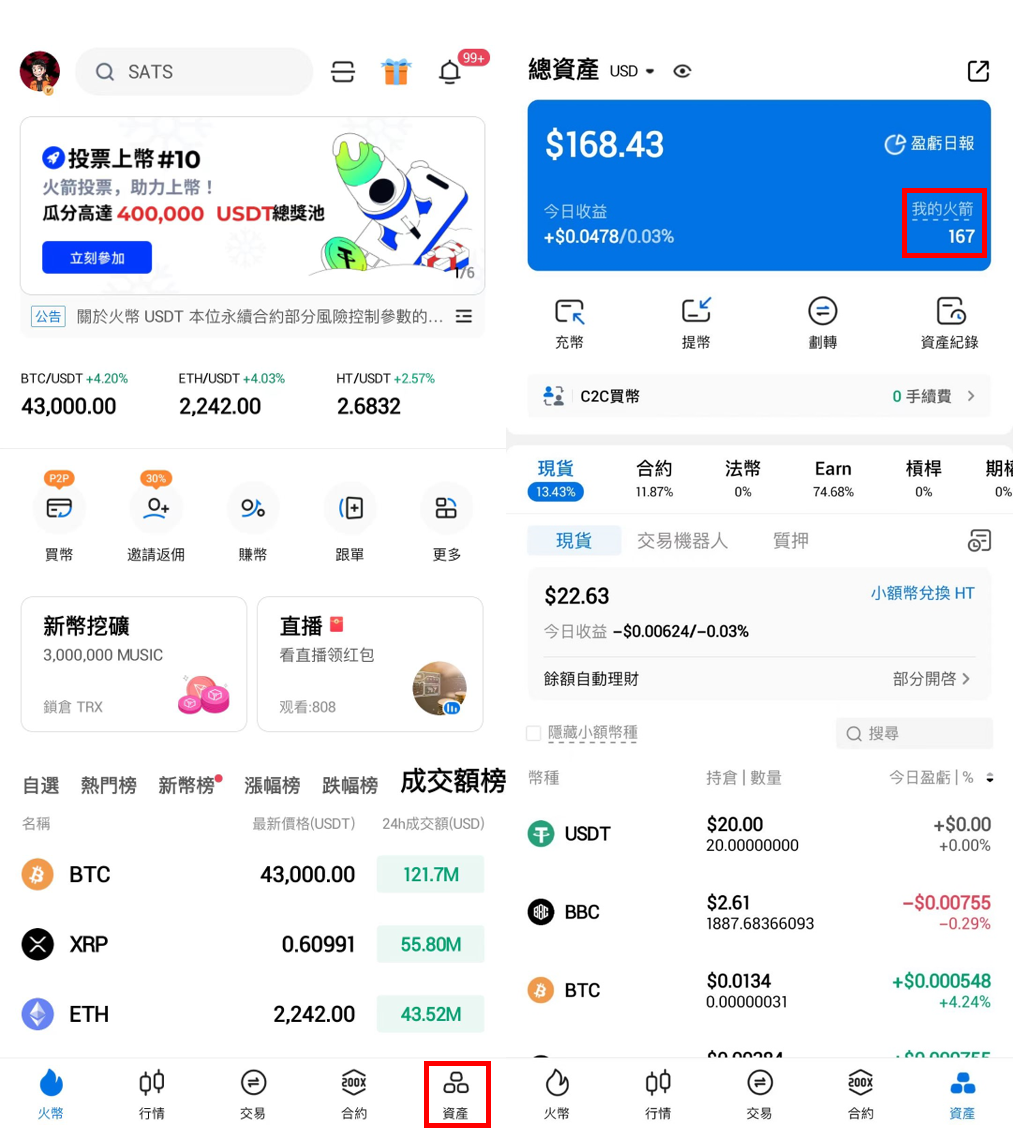The width and height of the screenshot is (1013, 1128).
Task: Open the 直播 live stream card
Action: click(x=370, y=664)
